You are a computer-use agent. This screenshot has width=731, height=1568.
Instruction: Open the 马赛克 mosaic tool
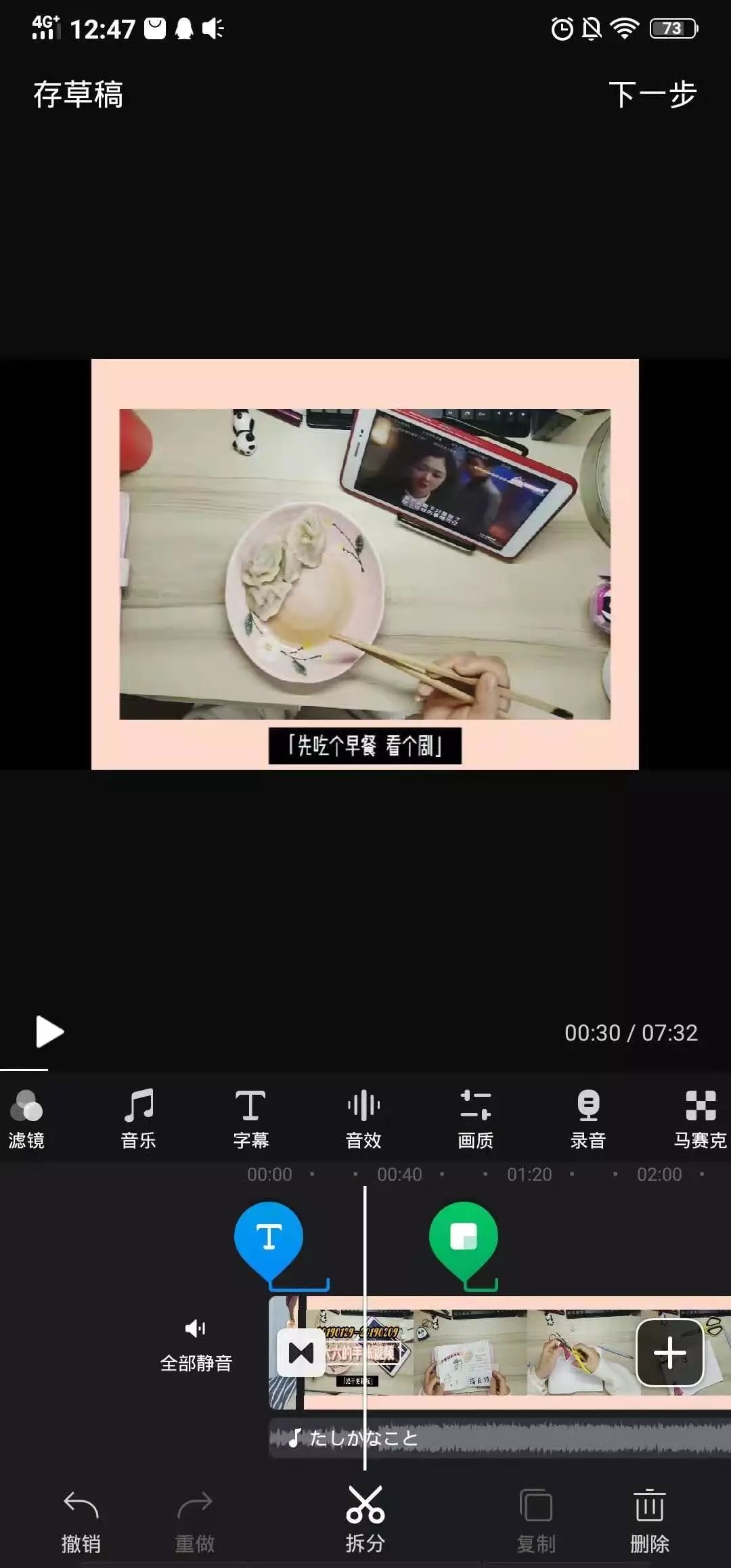click(x=700, y=1120)
